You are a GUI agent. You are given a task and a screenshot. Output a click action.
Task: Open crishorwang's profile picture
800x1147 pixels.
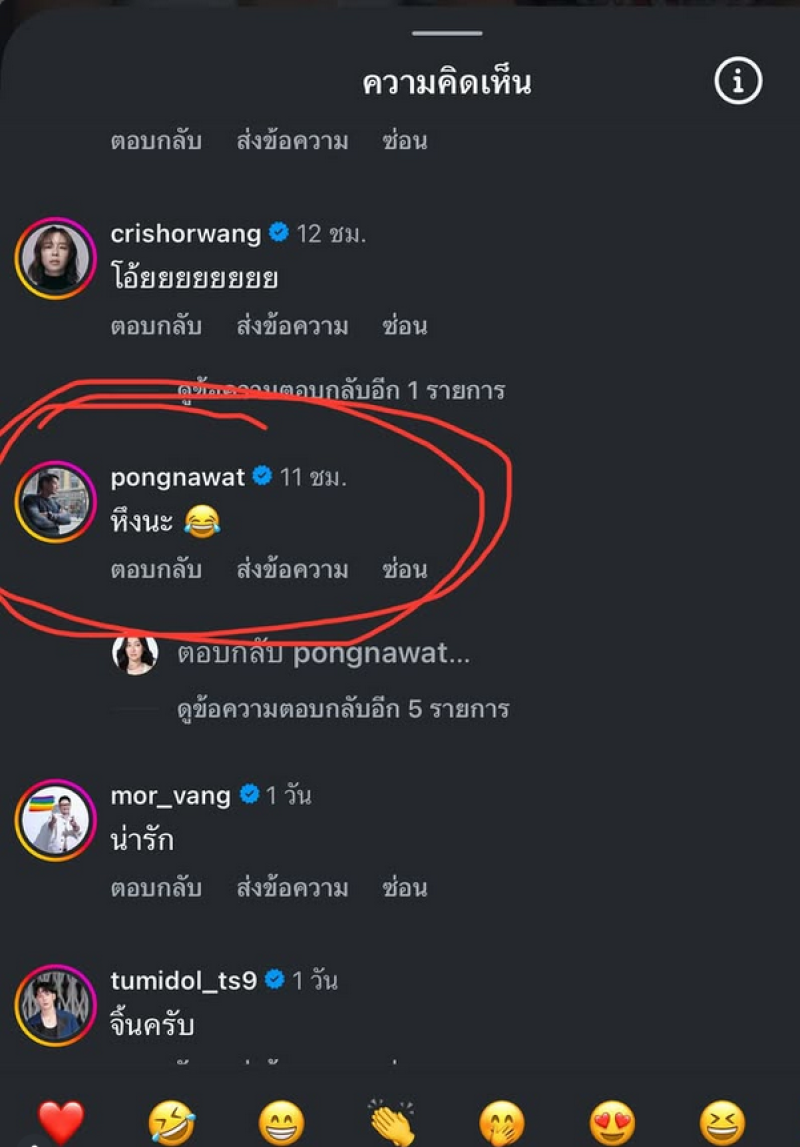(55, 258)
